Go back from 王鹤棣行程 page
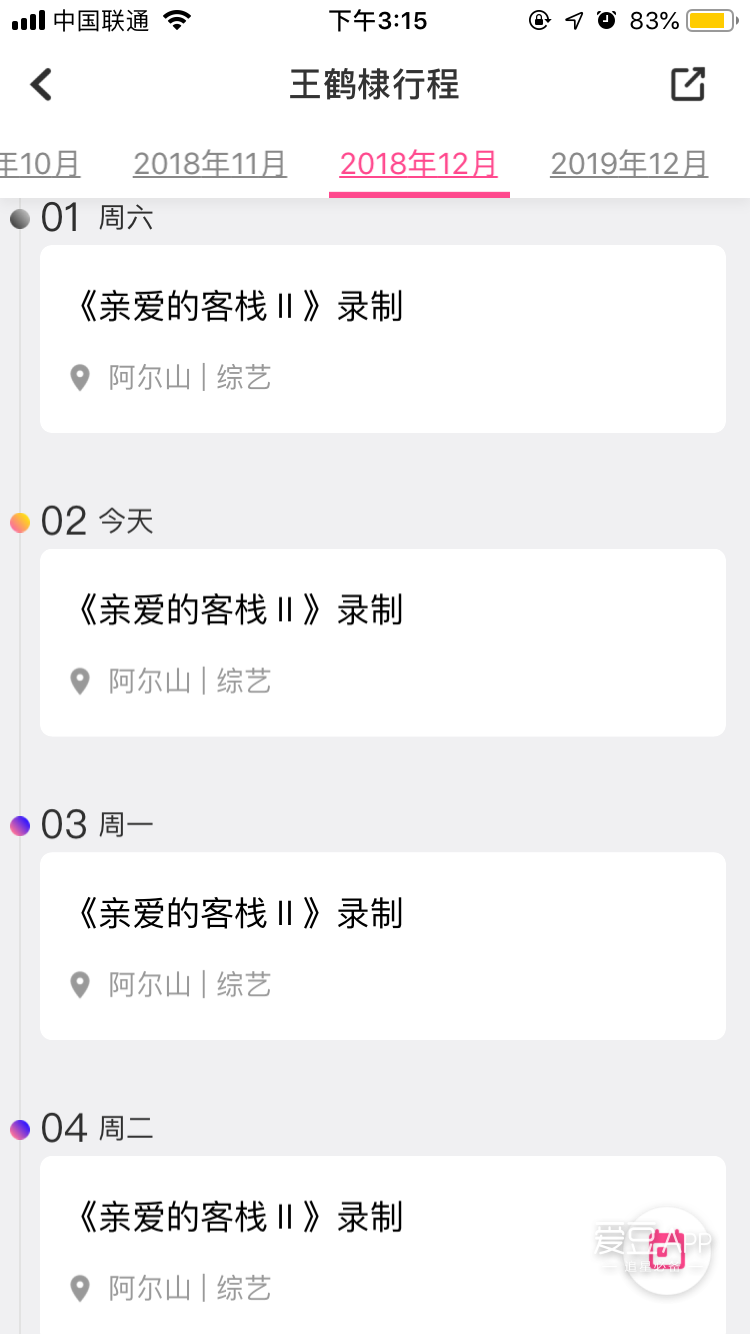Image resolution: width=750 pixels, height=1334 pixels. (41, 84)
